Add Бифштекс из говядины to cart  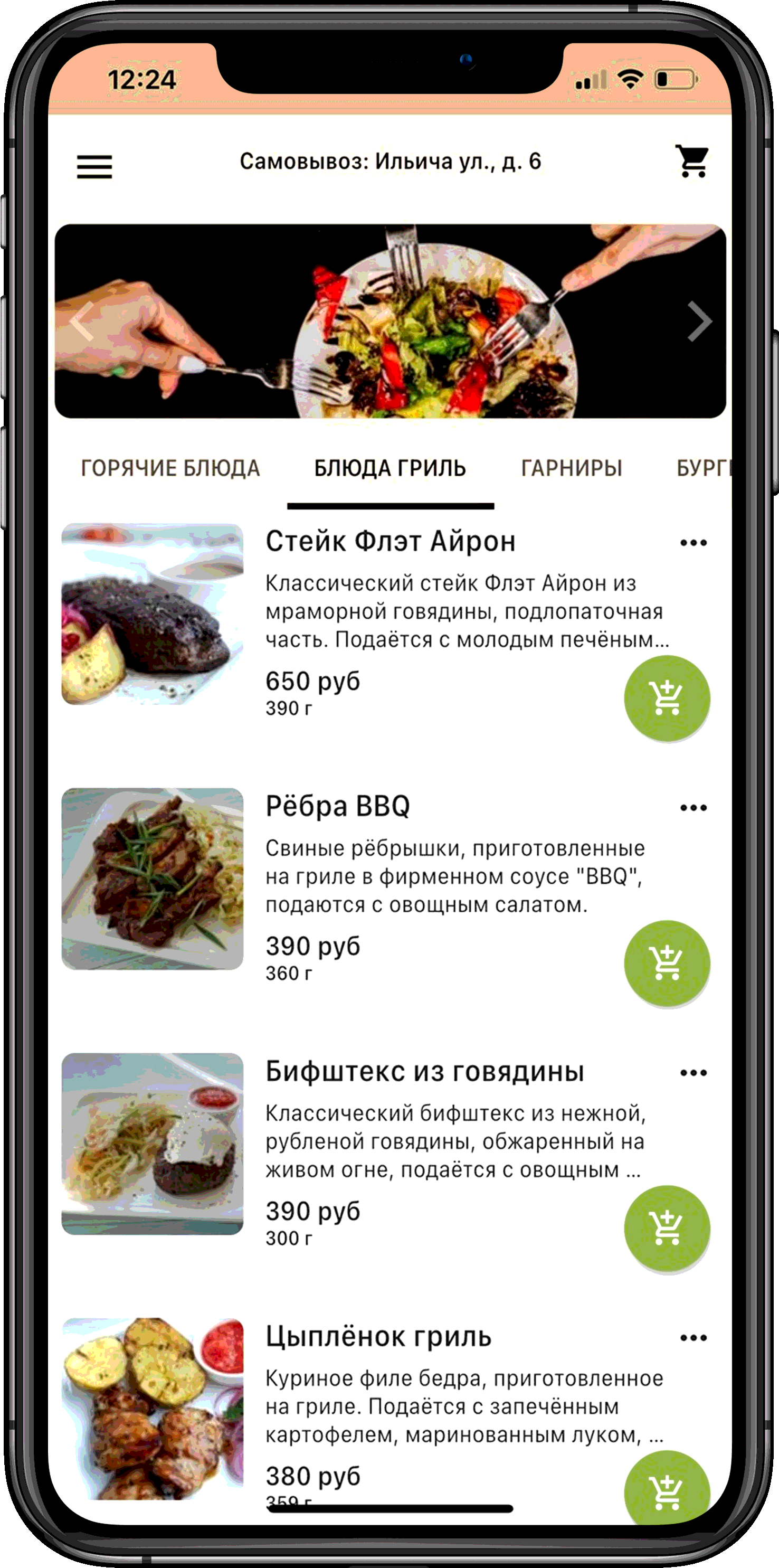(667, 1228)
